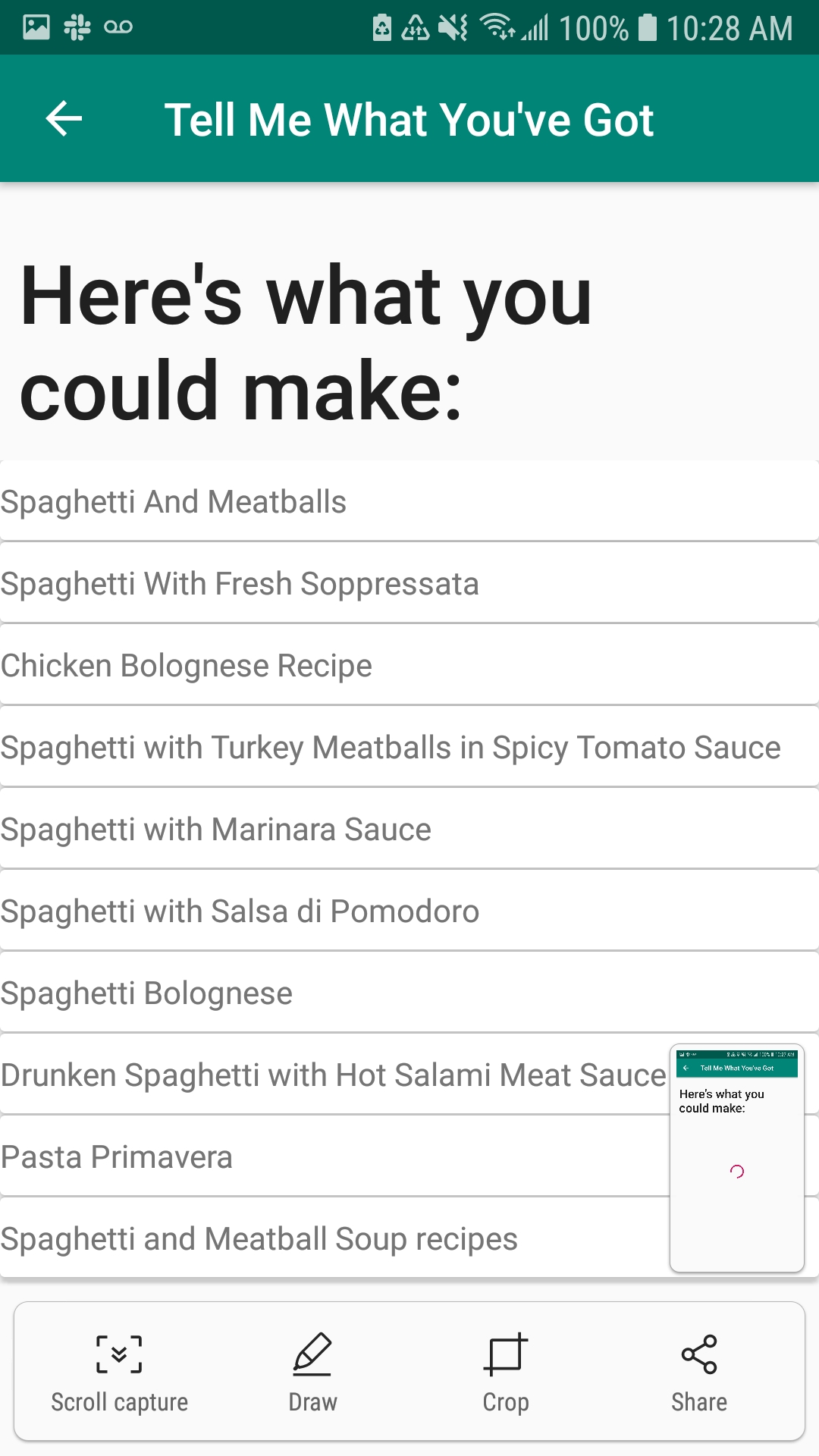Go back using the top-left arrow
Viewport: 819px width, 1456px height.
tap(64, 119)
